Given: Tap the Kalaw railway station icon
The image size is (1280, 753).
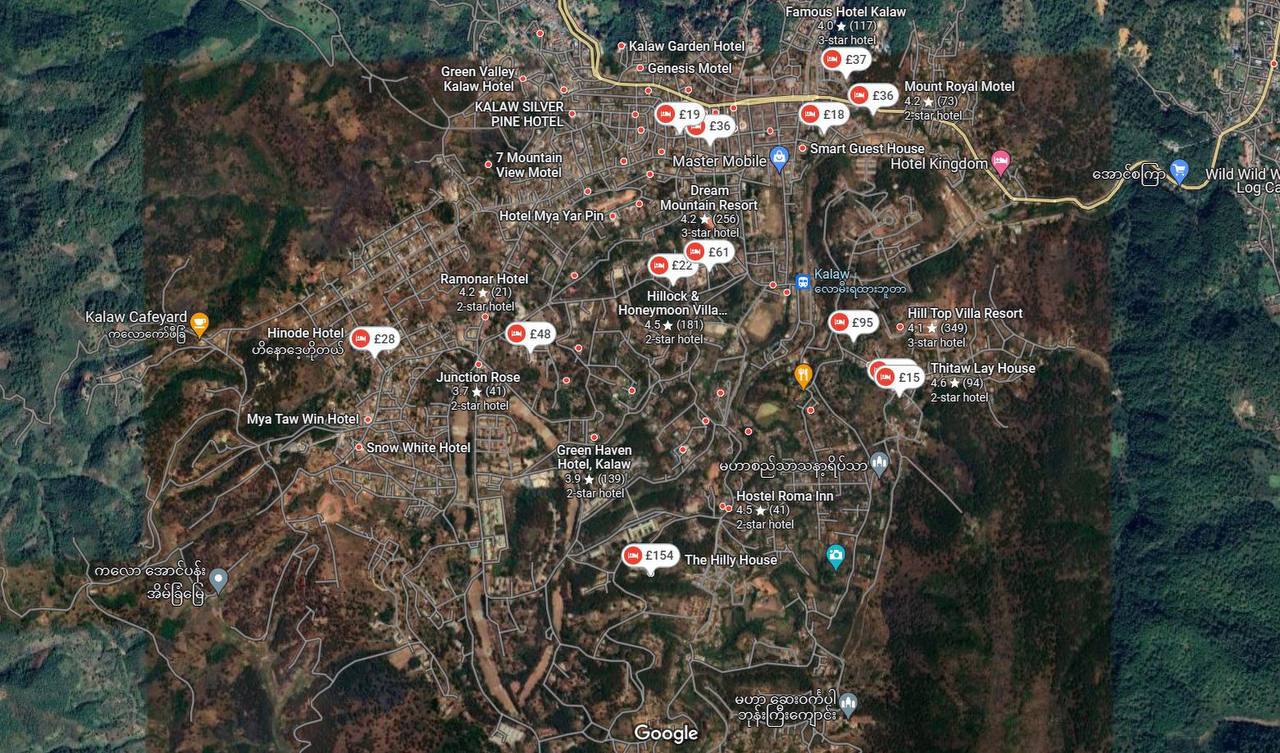Looking at the screenshot, I should (802, 282).
